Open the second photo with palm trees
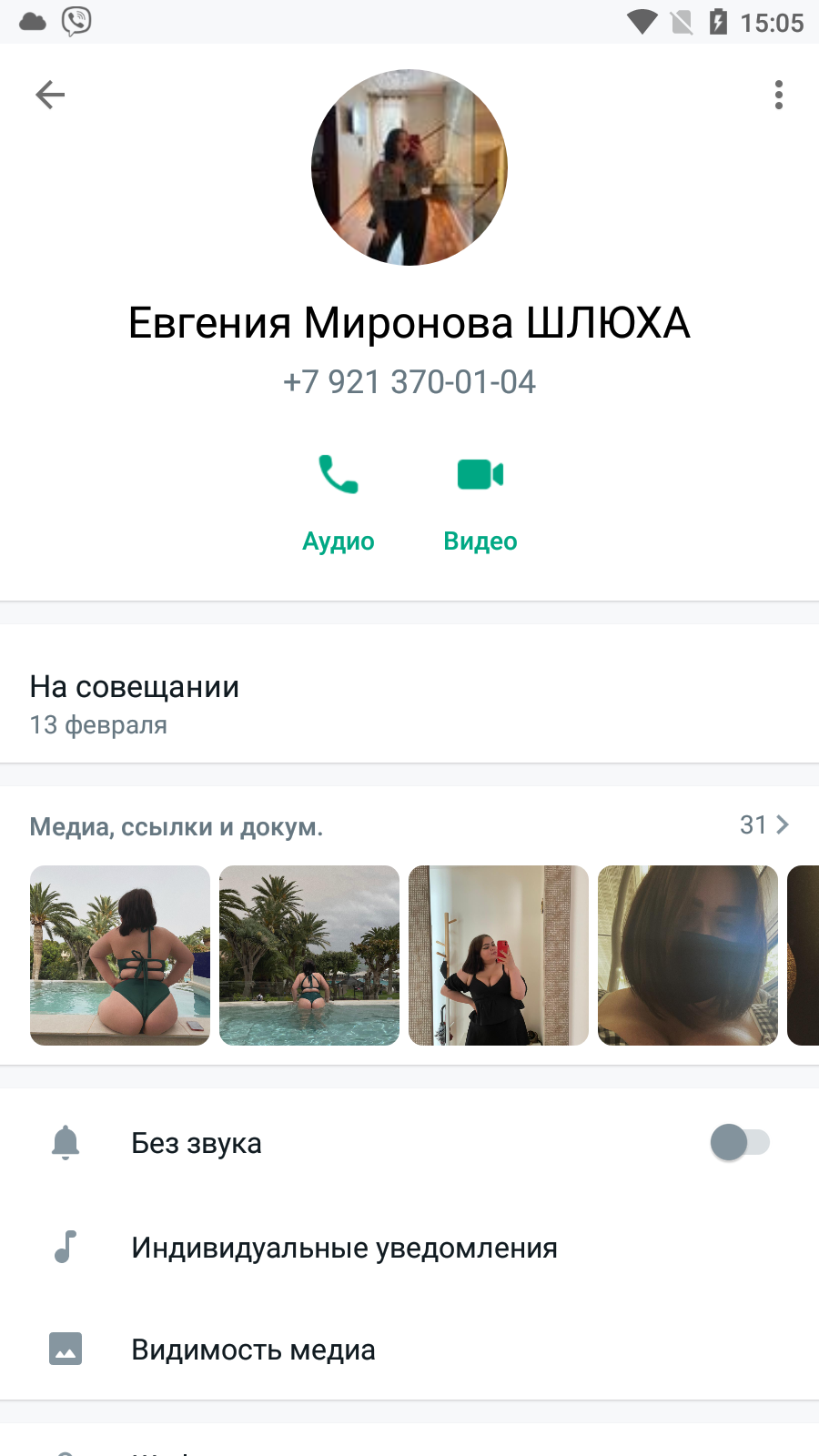 point(309,955)
